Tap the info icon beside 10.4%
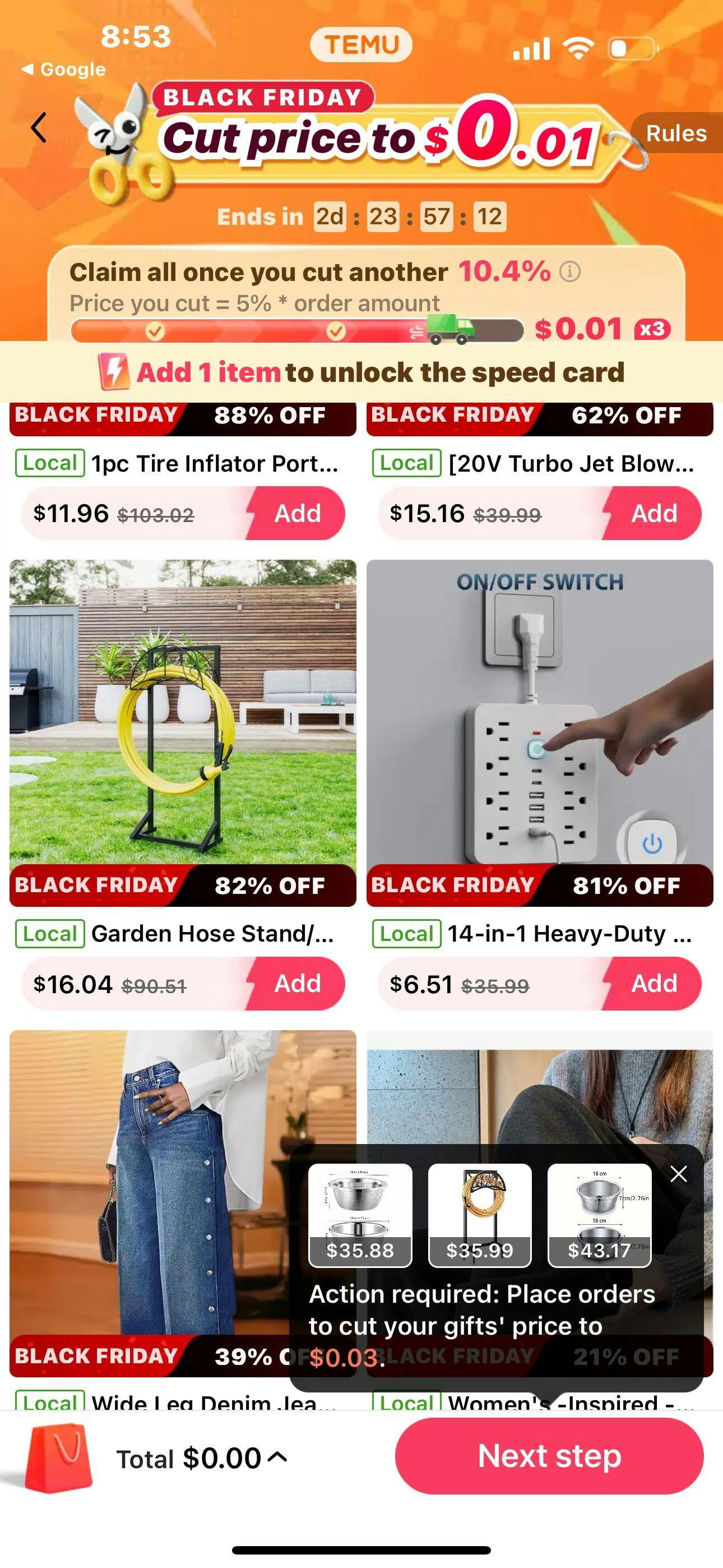This screenshot has width=723, height=1568. [569, 271]
